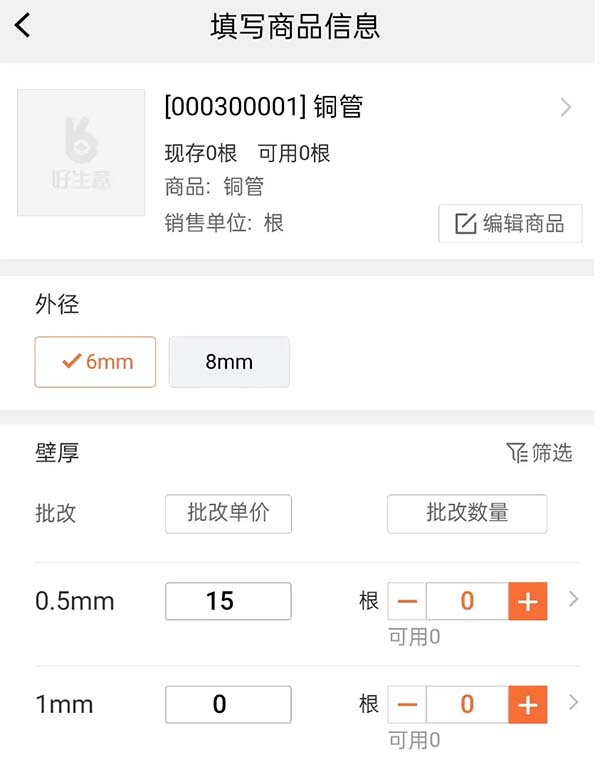Open the 筛选 filter
600x762 pixels.
click(x=540, y=453)
